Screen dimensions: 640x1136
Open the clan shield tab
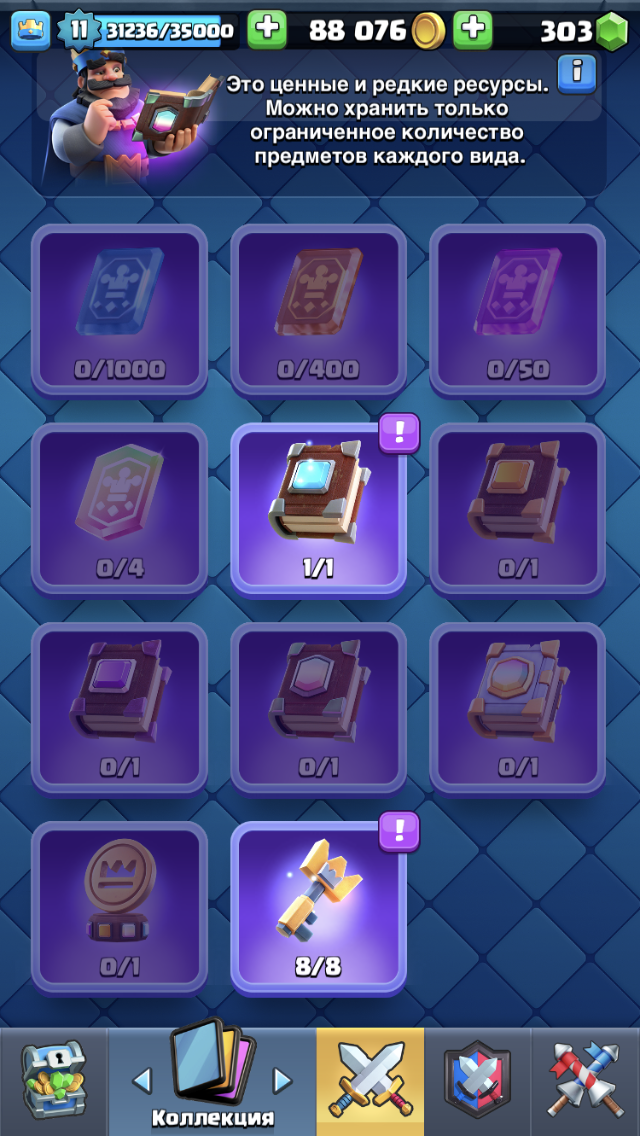click(477, 1082)
